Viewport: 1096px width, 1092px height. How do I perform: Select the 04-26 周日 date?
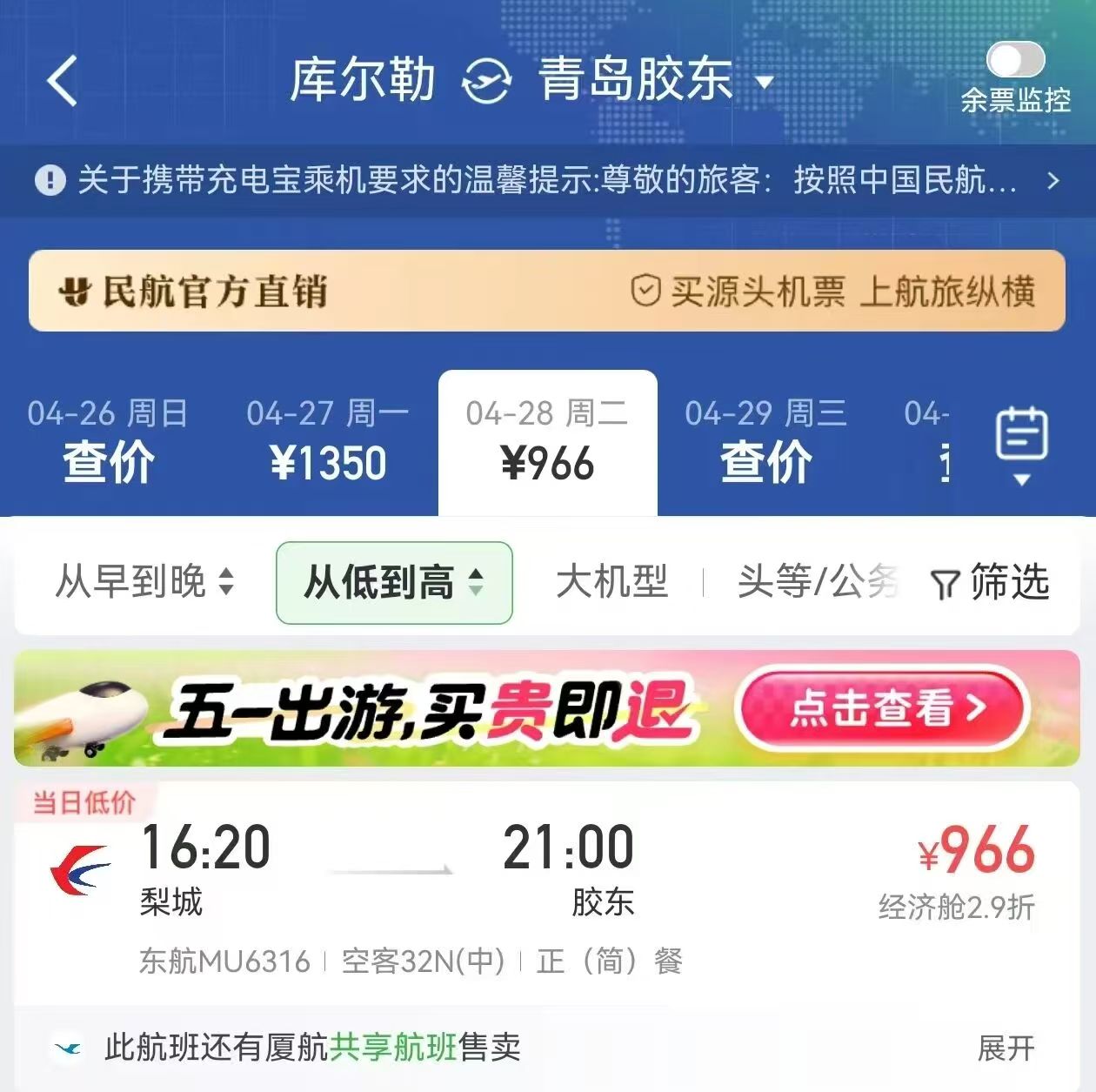[x=108, y=441]
